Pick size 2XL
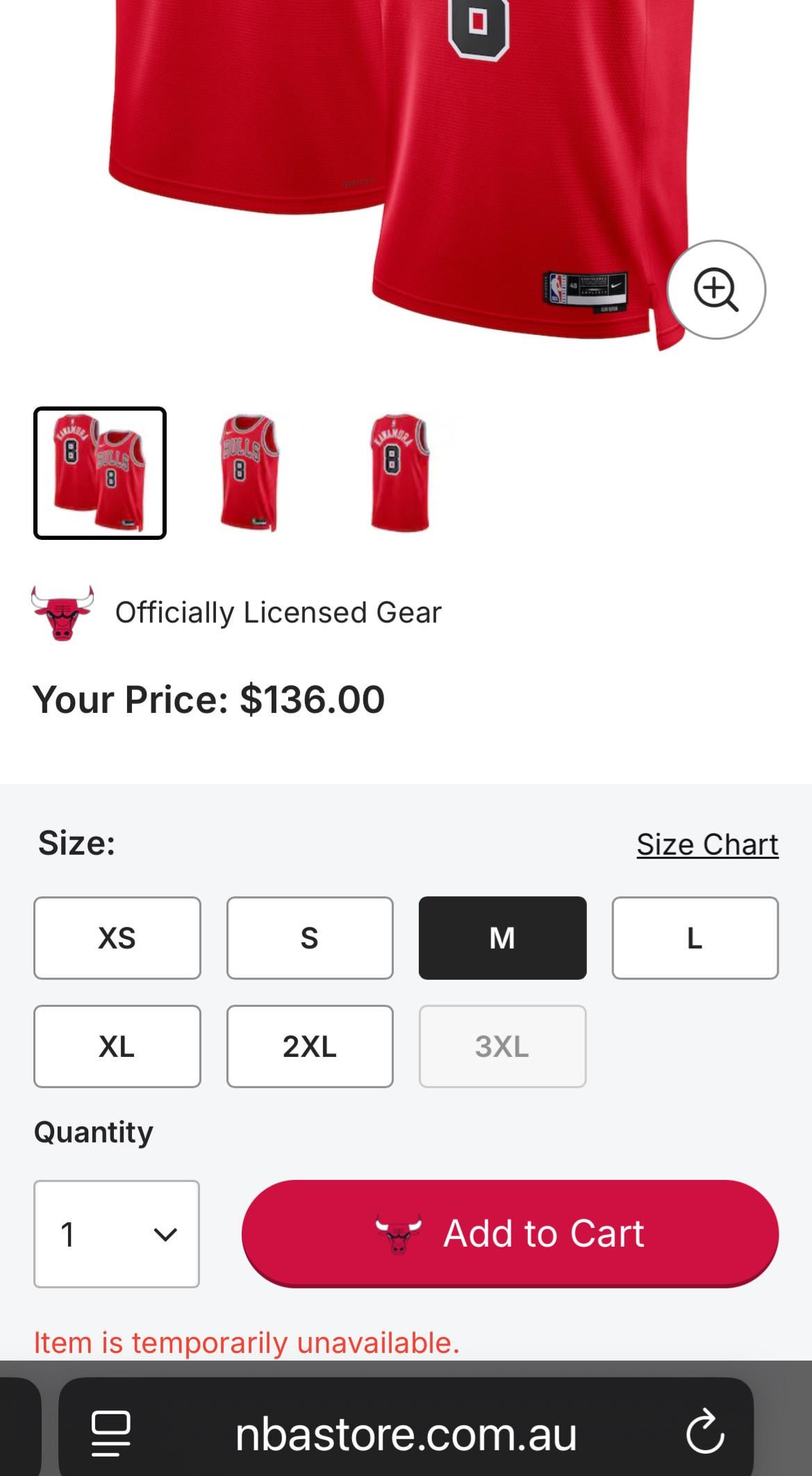Screen dimensions: 812x1476 pos(310,1046)
